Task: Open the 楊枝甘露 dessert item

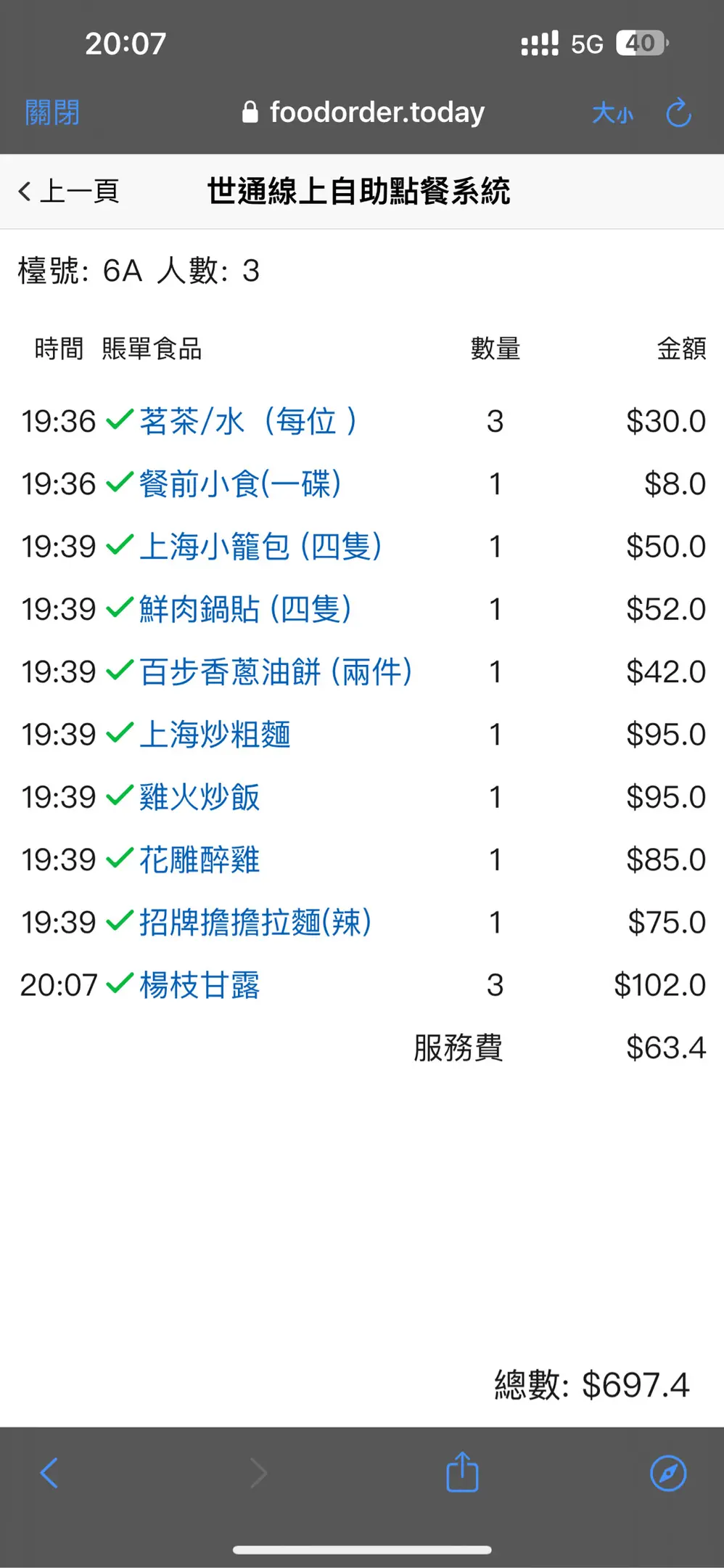Action: point(199,985)
